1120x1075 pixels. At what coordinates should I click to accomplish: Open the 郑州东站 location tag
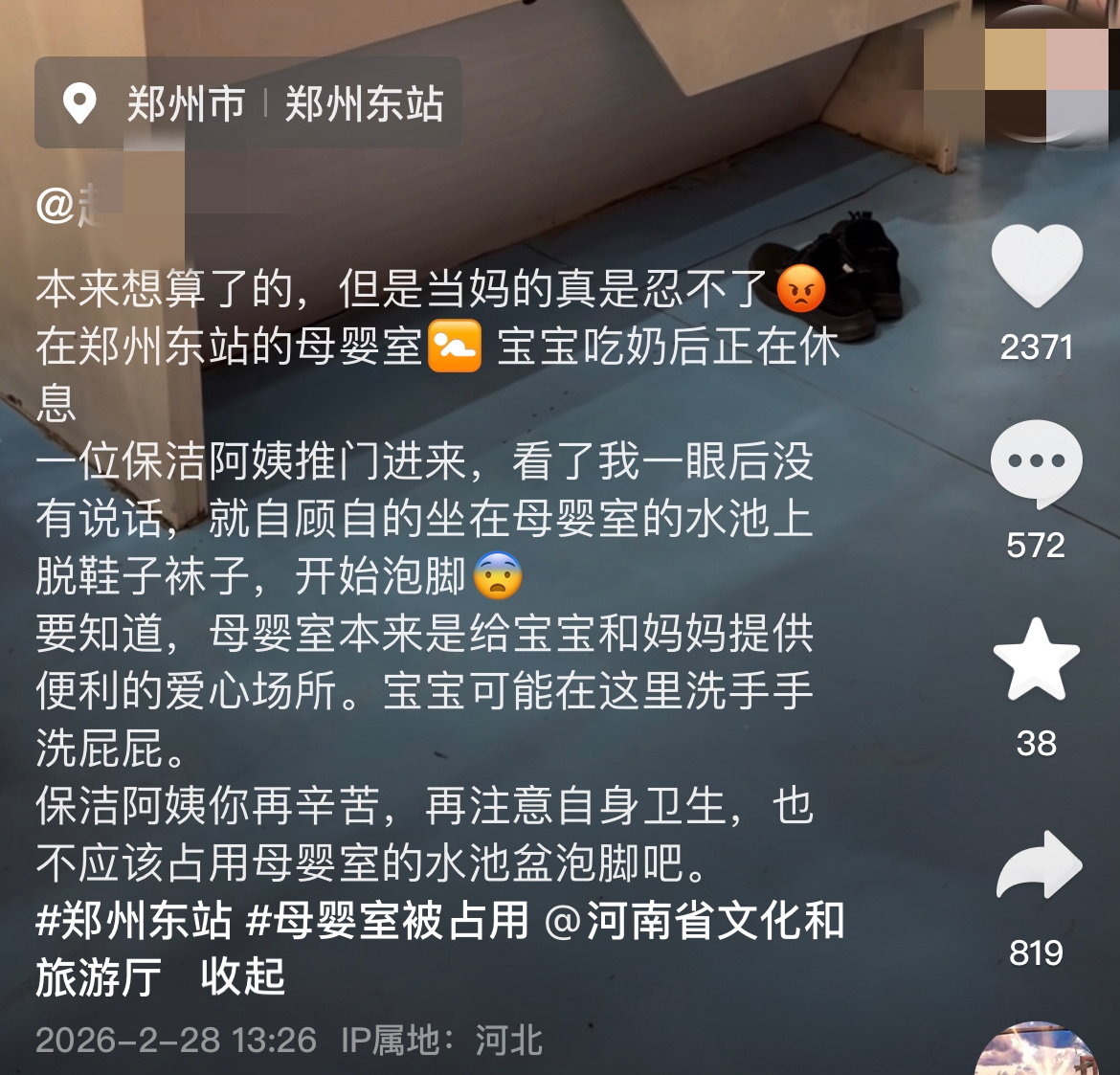pyautogui.click(x=364, y=103)
